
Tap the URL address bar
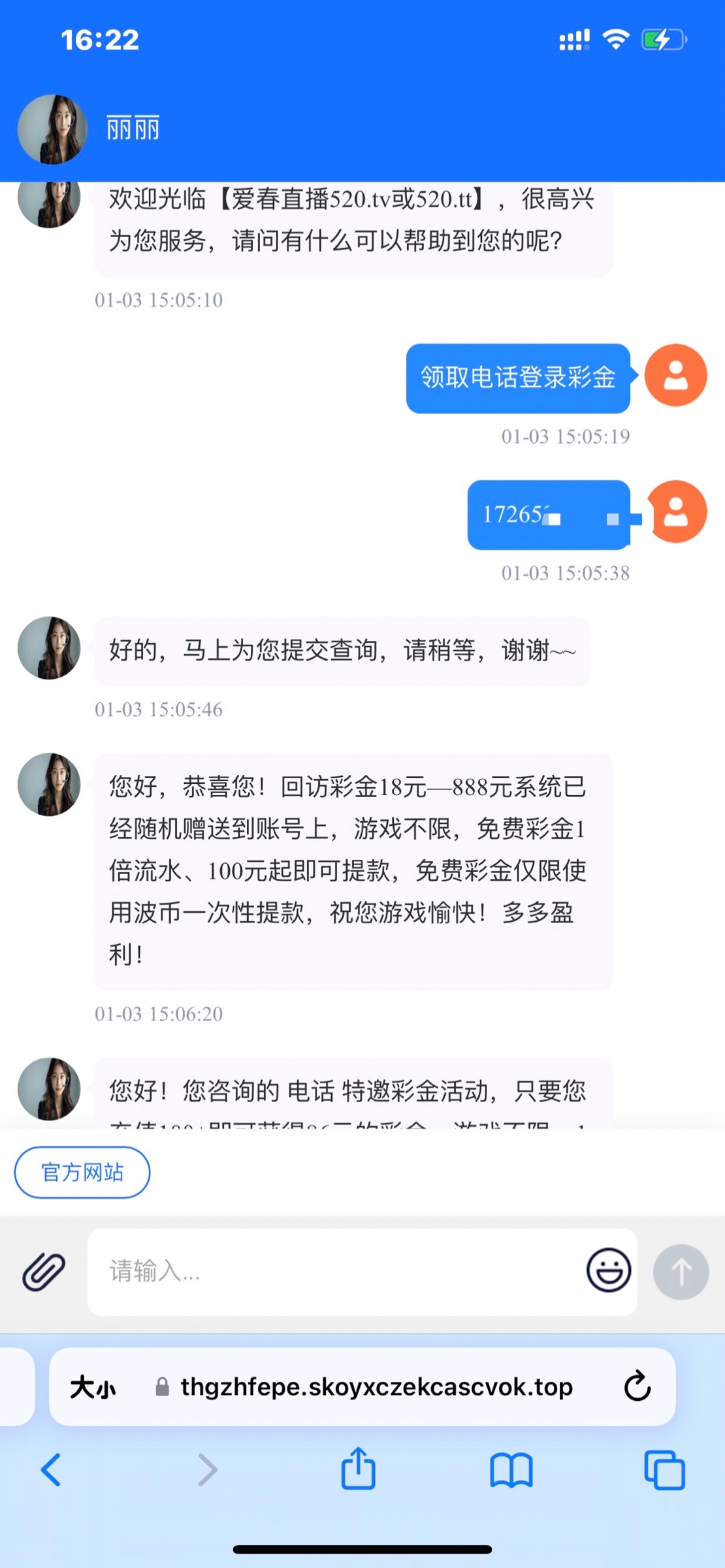tap(376, 1386)
